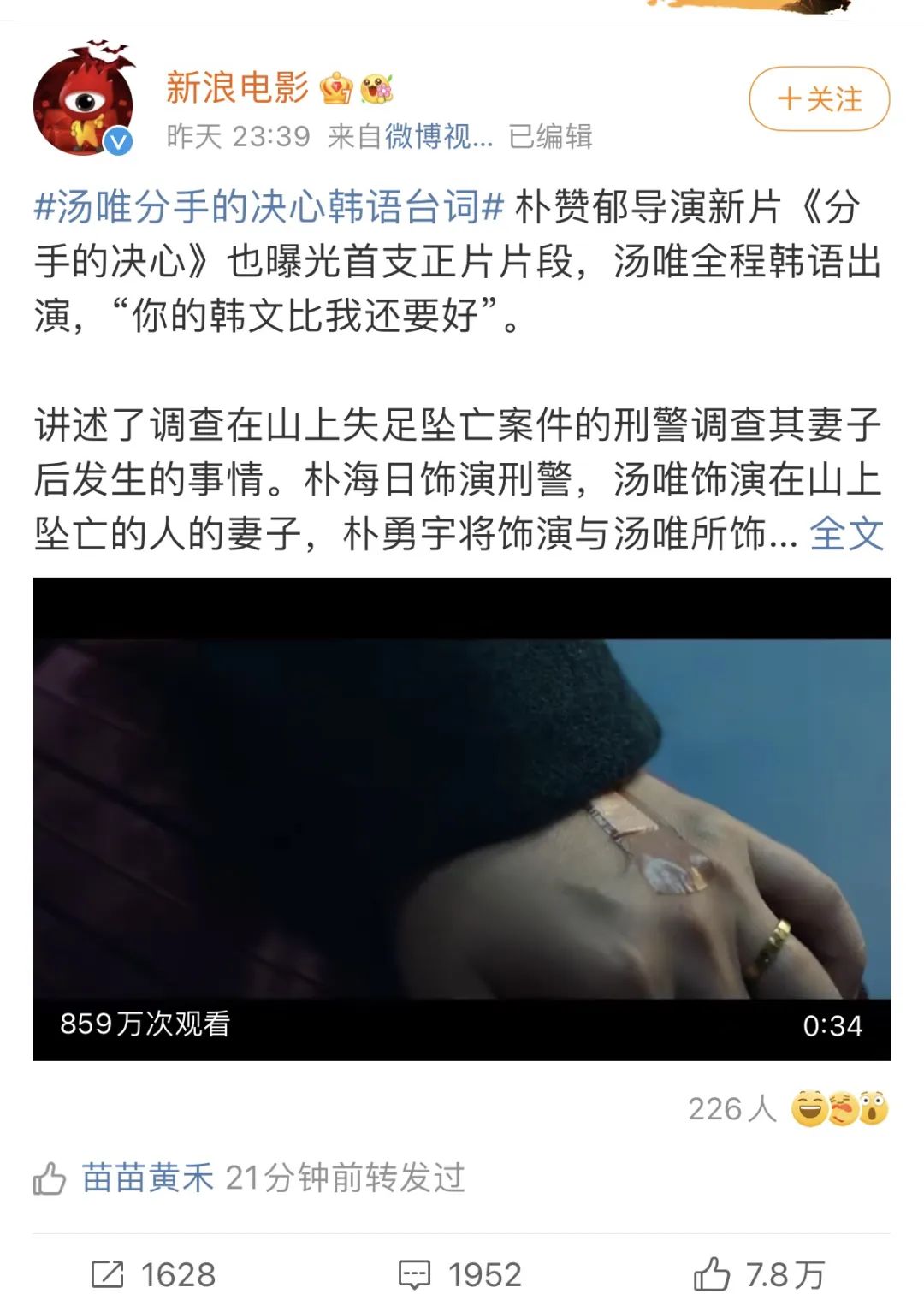Open 苗苗黄禾's profile link
Viewport: 924px width, 1306px height.
147,1178
